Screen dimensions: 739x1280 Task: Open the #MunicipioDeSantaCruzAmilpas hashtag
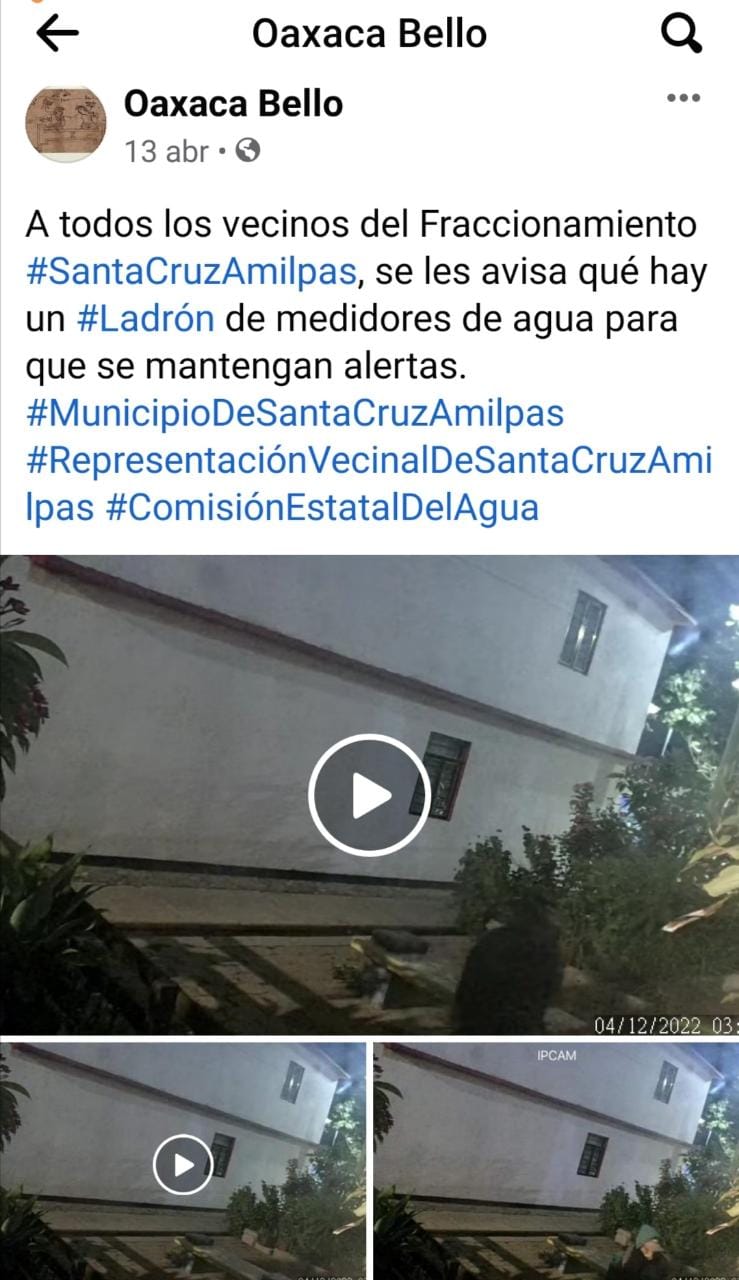click(x=295, y=413)
